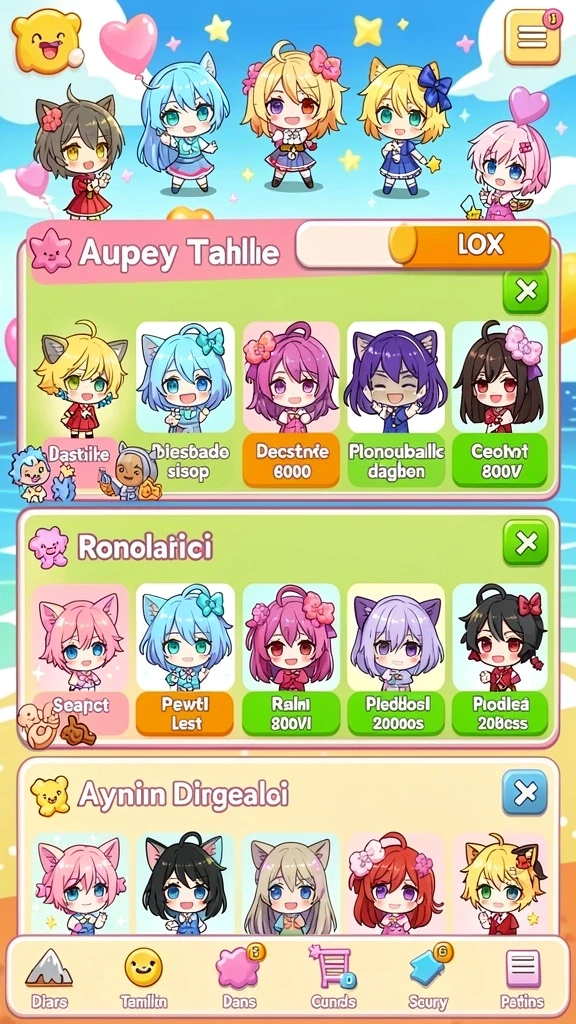Image resolution: width=576 pixels, height=1024 pixels.
Task: Tap the Plonouballc dagben button
Action: [x=396, y=461]
